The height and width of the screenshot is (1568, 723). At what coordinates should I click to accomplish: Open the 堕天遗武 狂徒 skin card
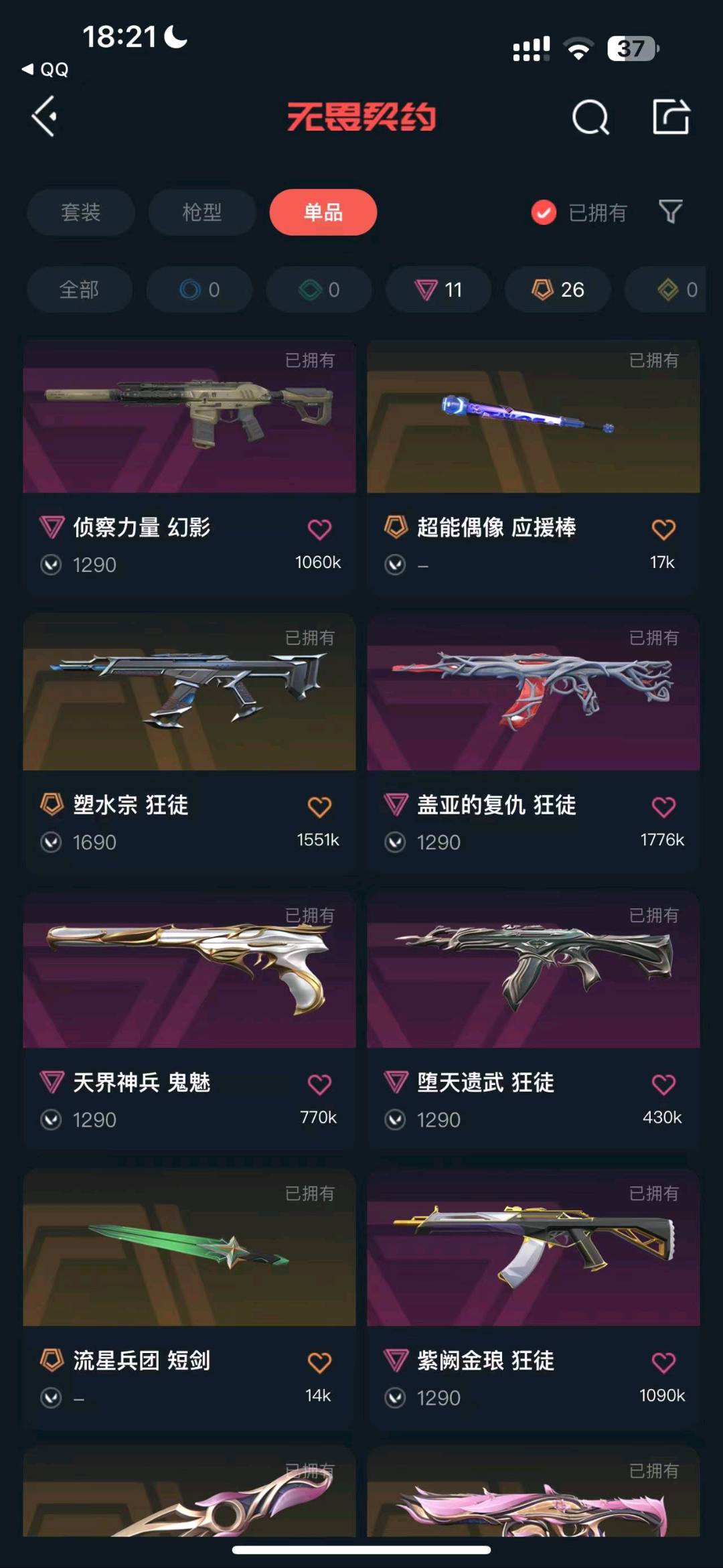point(534,1019)
